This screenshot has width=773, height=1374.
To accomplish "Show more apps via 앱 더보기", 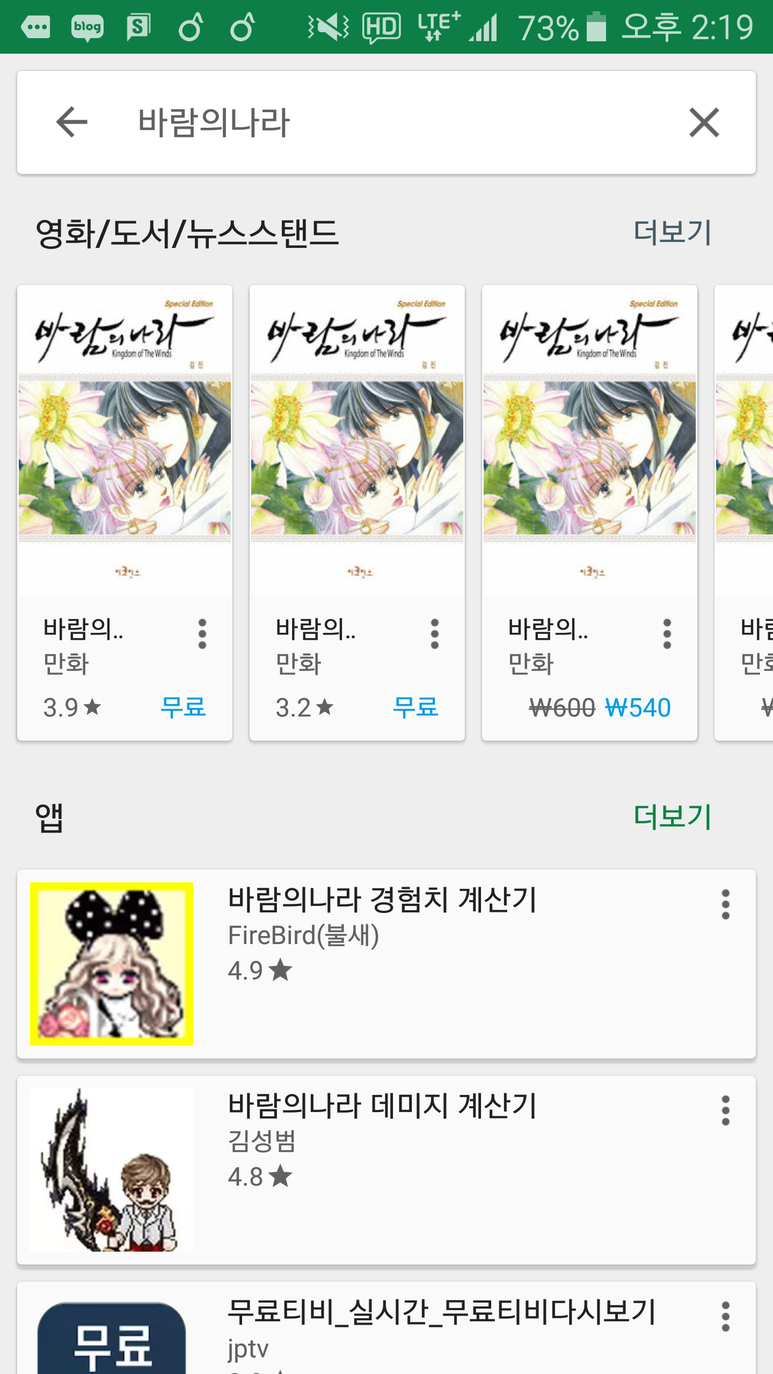I will point(672,817).
